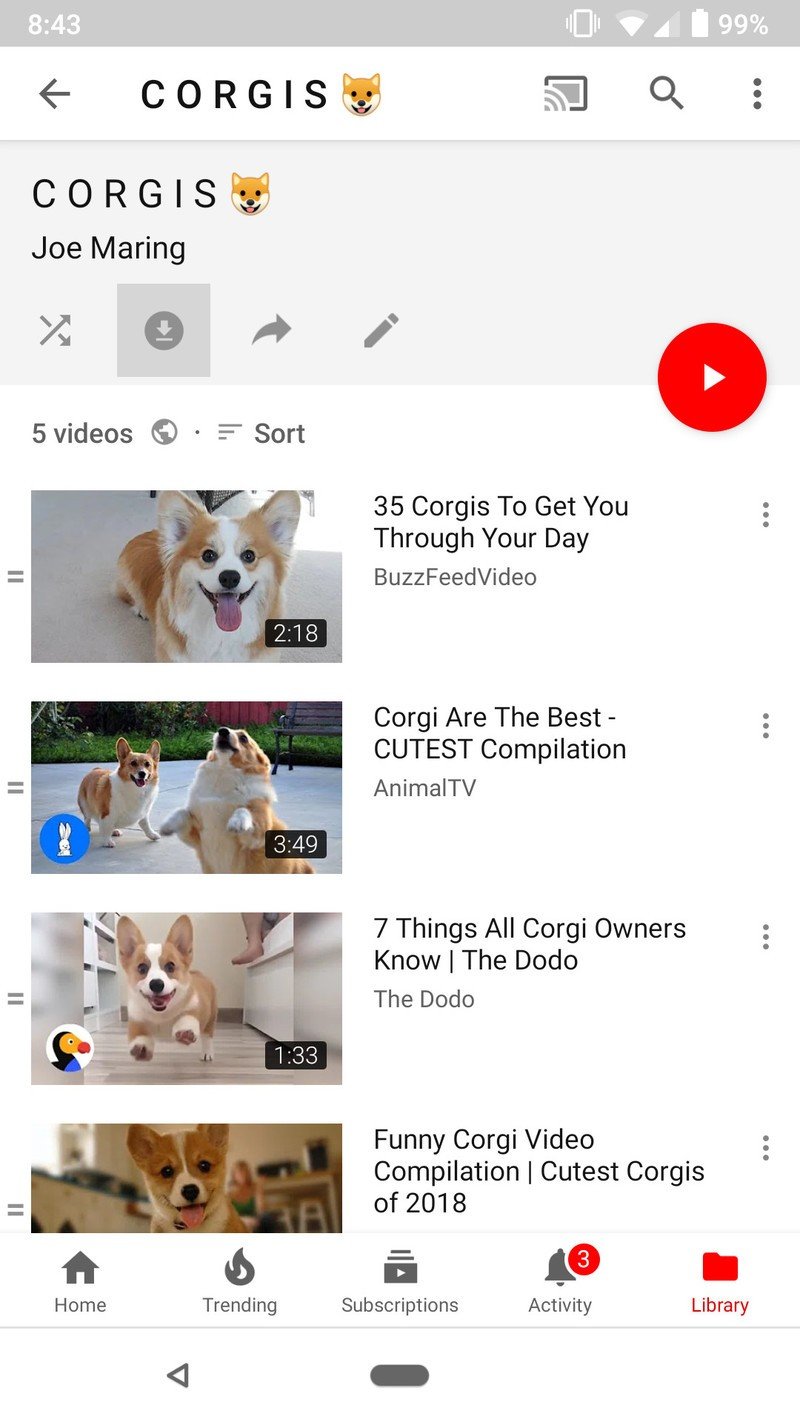Viewport: 800px width, 1422px height.
Task: Share this playlist
Action: pos(271,330)
